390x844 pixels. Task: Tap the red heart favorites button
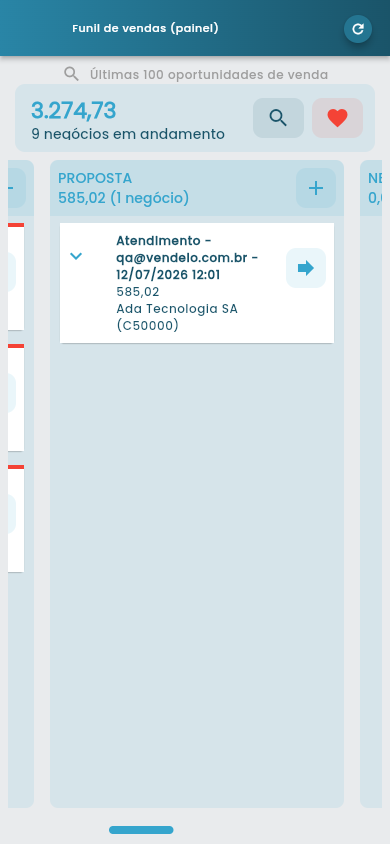pyautogui.click(x=337, y=118)
